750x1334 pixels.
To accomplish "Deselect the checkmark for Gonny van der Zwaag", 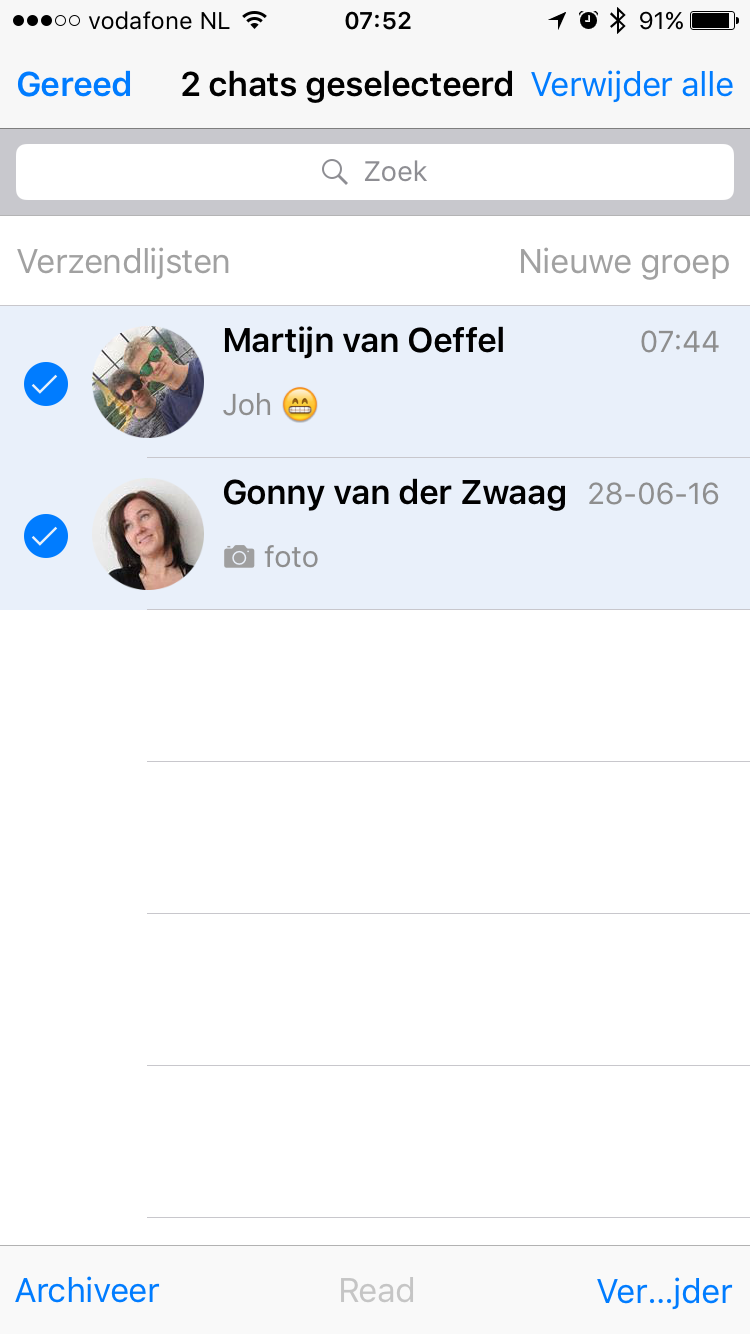I will pos(46,536).
